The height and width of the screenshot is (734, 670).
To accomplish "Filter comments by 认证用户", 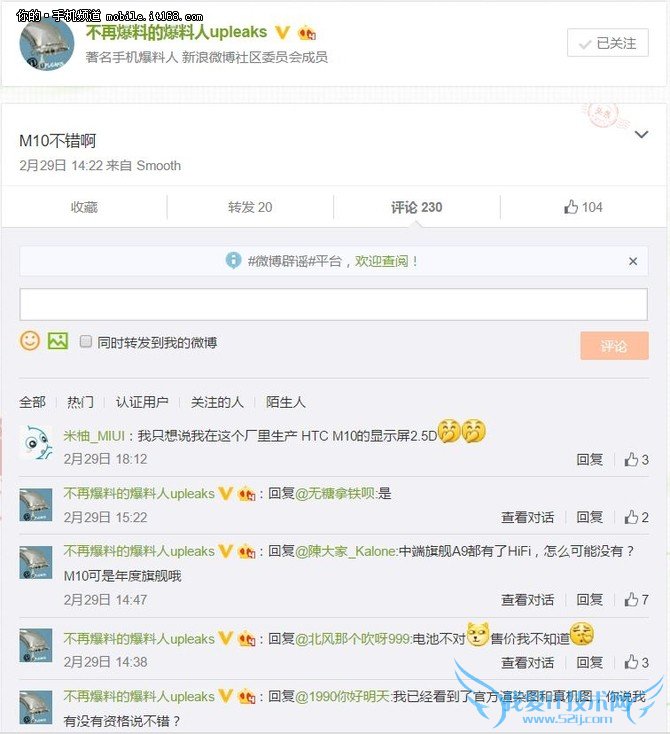I will [142, 402].
